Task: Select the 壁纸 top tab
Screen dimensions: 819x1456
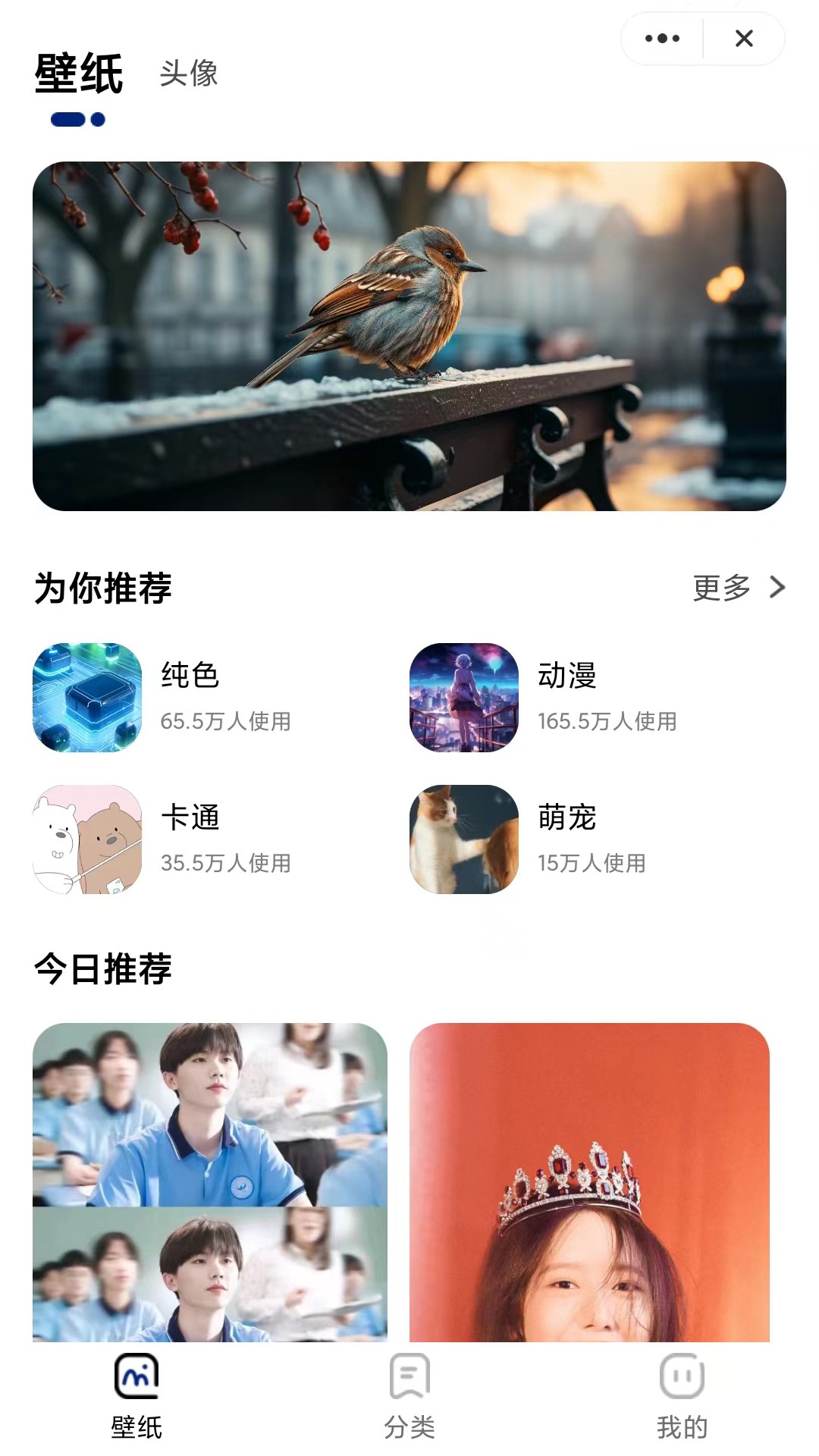Action: point(79,74)
